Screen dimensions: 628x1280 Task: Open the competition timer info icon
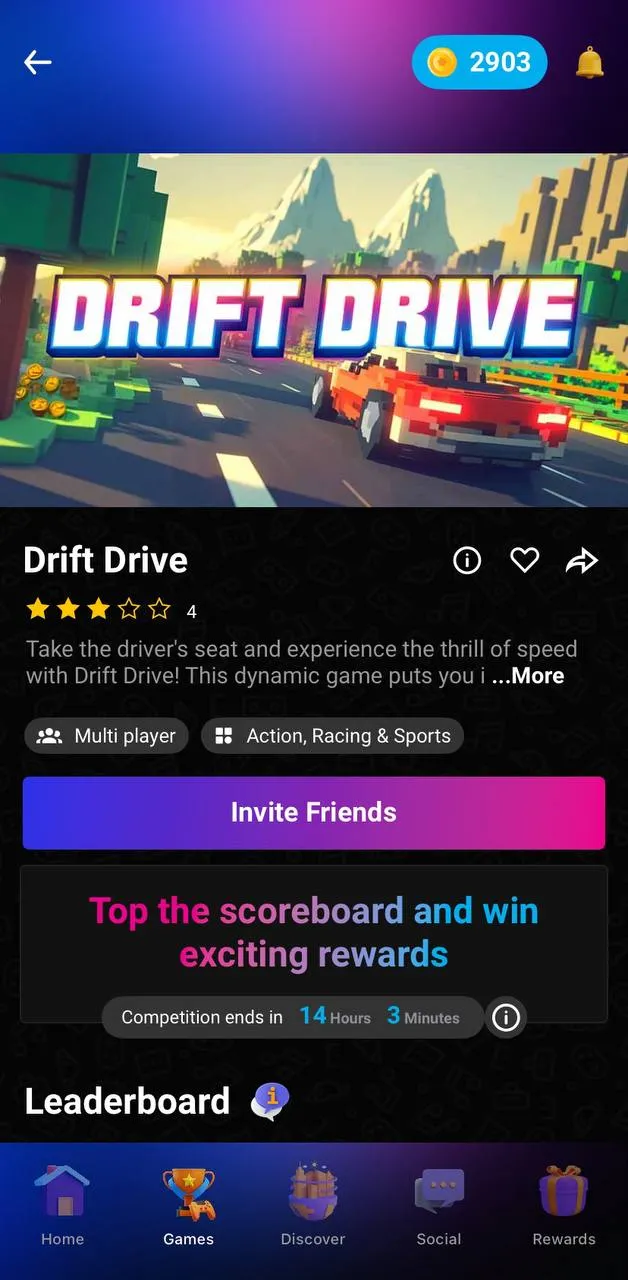coord(506,1018)
